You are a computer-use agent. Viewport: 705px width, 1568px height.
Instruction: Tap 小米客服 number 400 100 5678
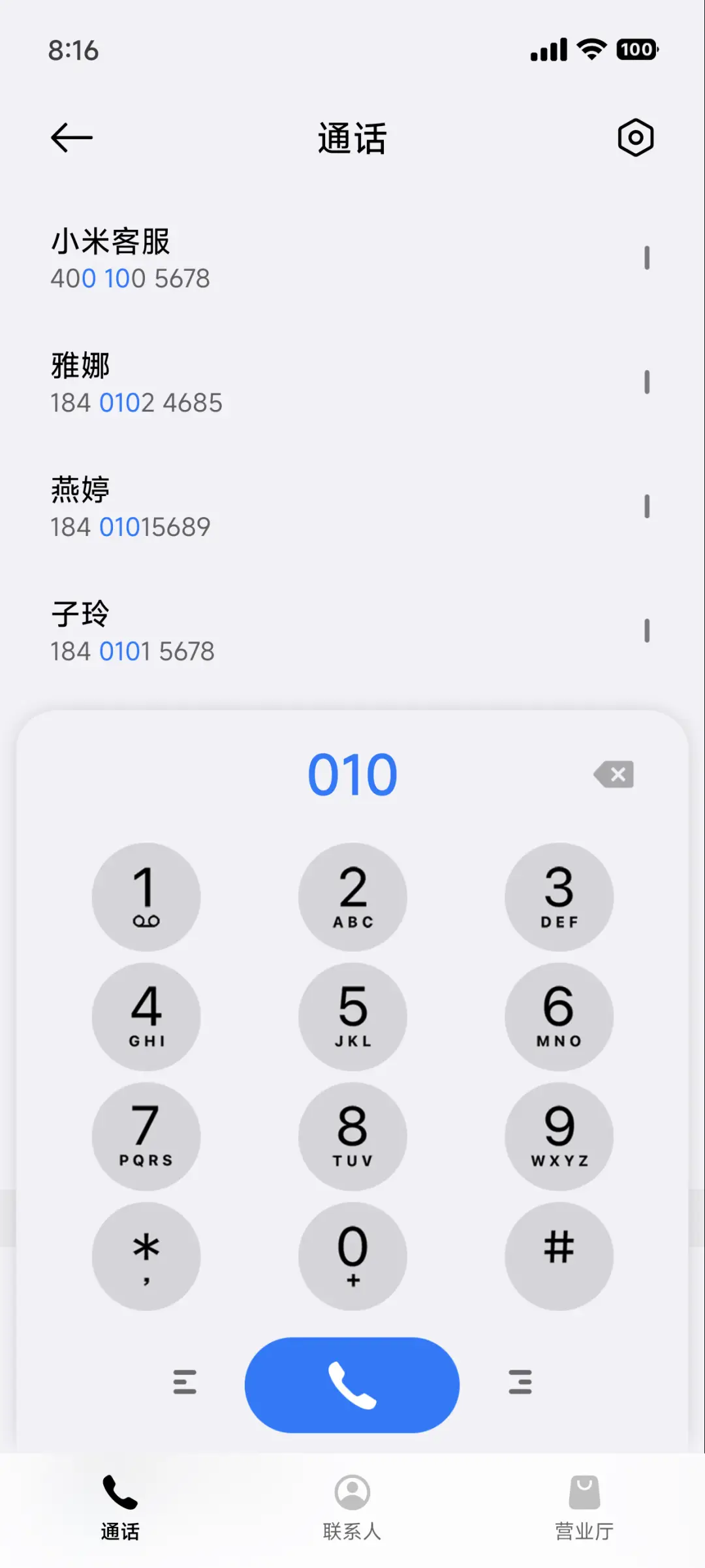click(131, 277)
